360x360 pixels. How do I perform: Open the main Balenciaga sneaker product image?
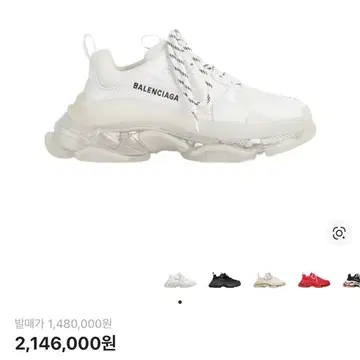180,97
